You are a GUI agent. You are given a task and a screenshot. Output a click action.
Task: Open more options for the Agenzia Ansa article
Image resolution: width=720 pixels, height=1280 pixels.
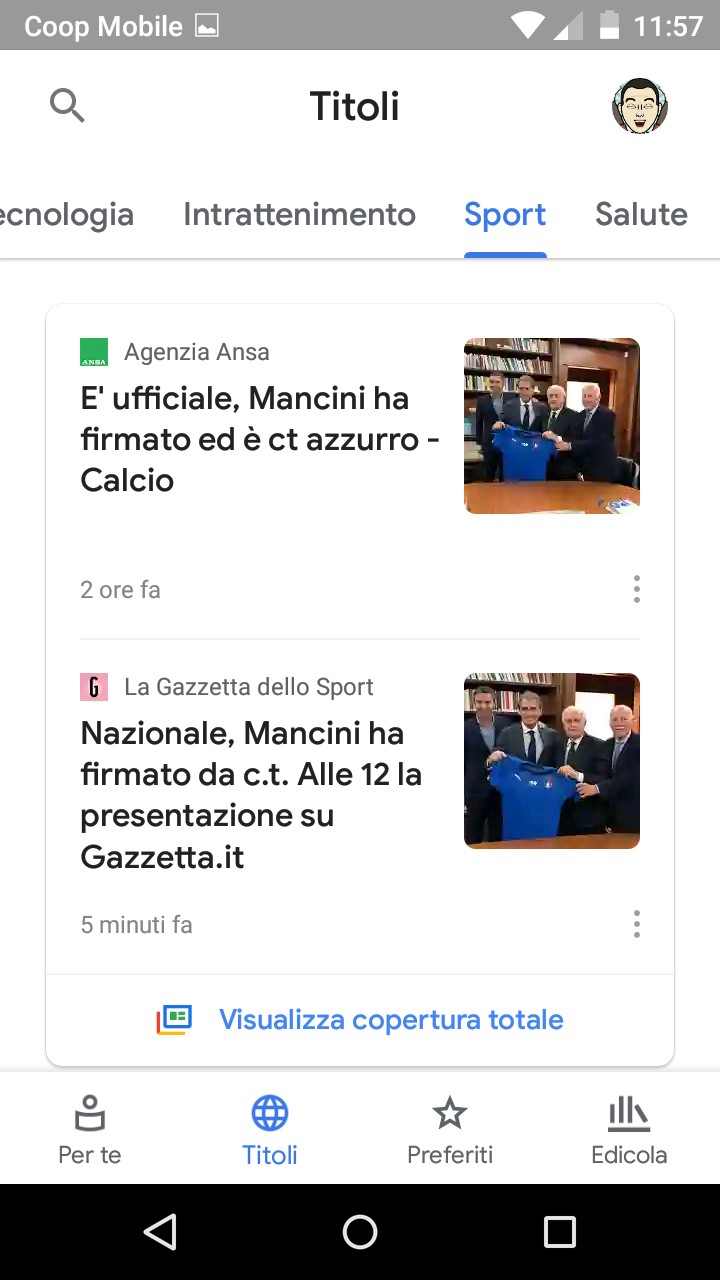[x=636, y=589]
